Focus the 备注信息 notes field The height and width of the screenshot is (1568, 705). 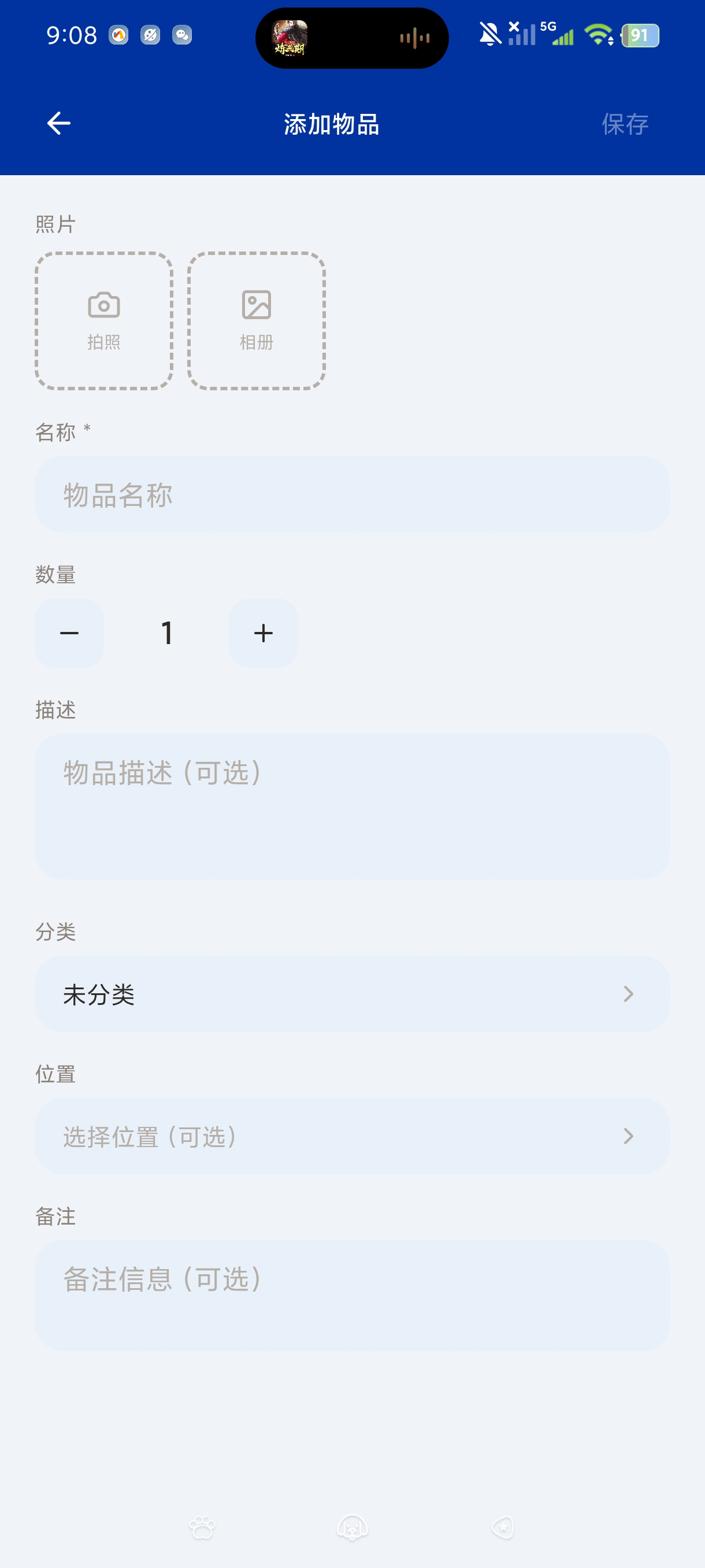(x=352, y=1296)
